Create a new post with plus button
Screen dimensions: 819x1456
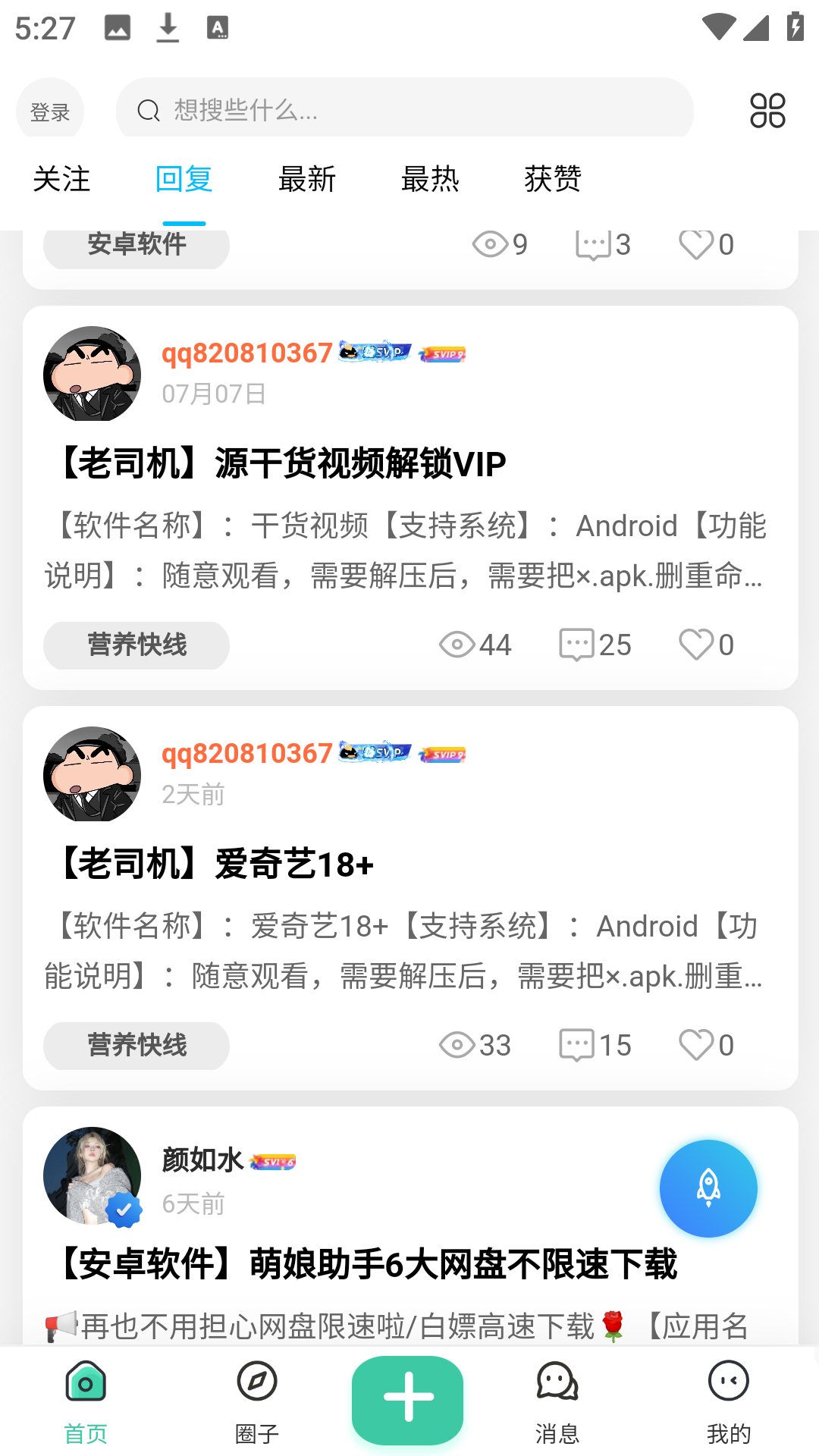(408, 1398)
